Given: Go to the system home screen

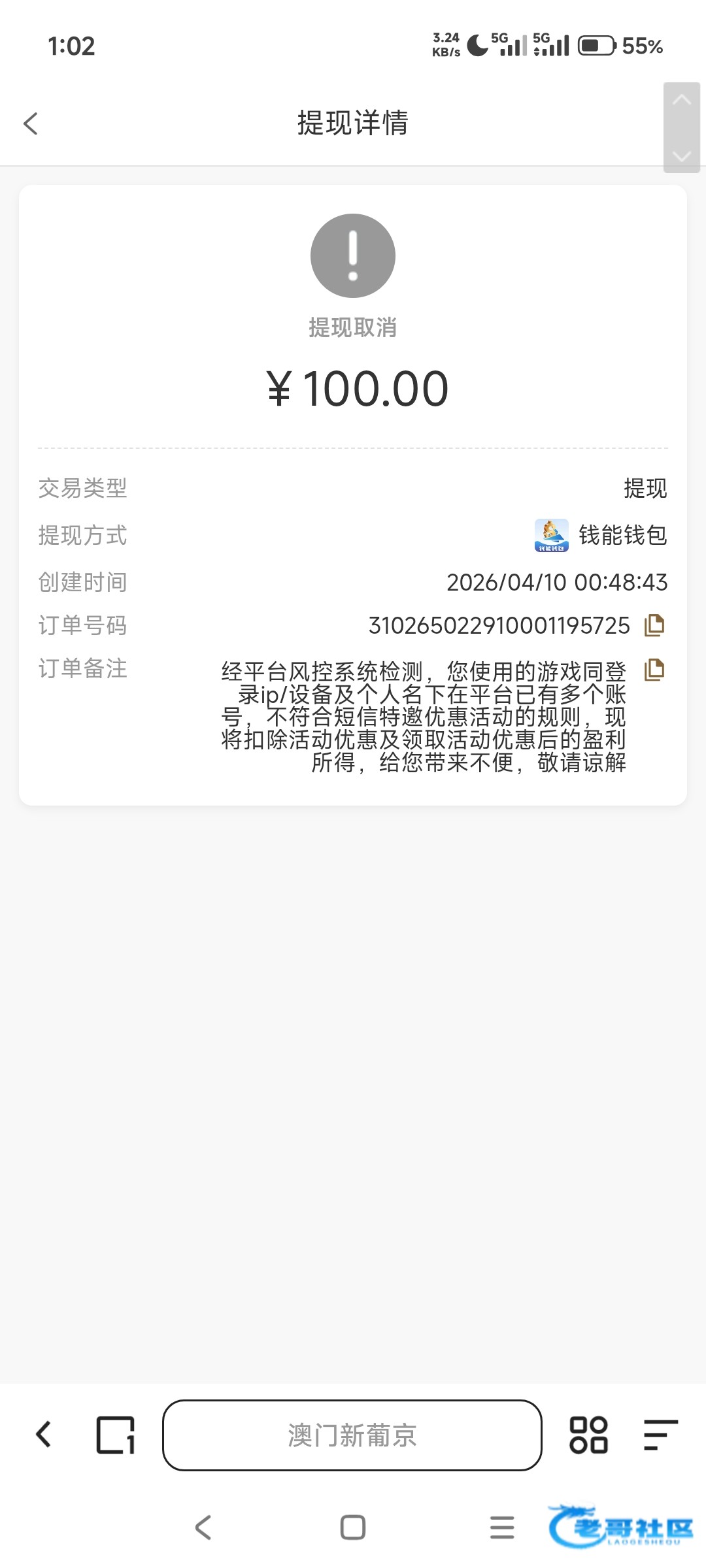Looking at the screenshot, I should [353, 1527].
